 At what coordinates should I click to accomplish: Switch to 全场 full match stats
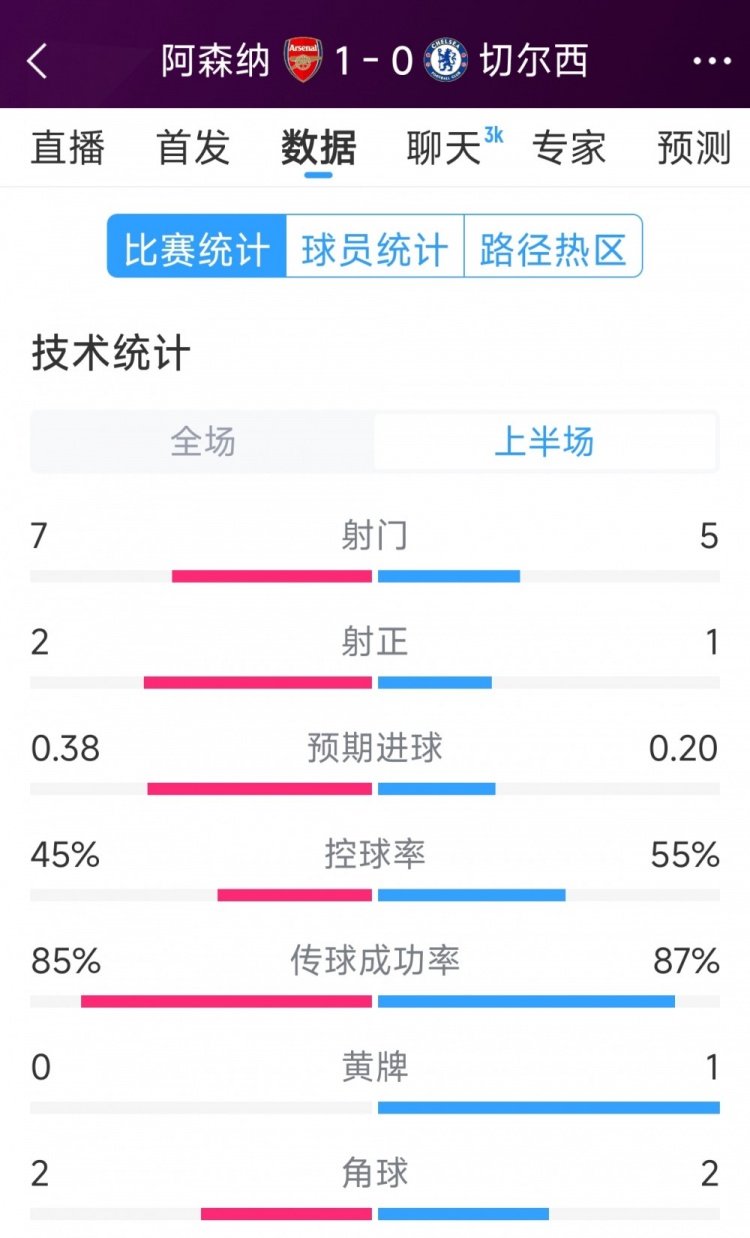pos(201,442)
